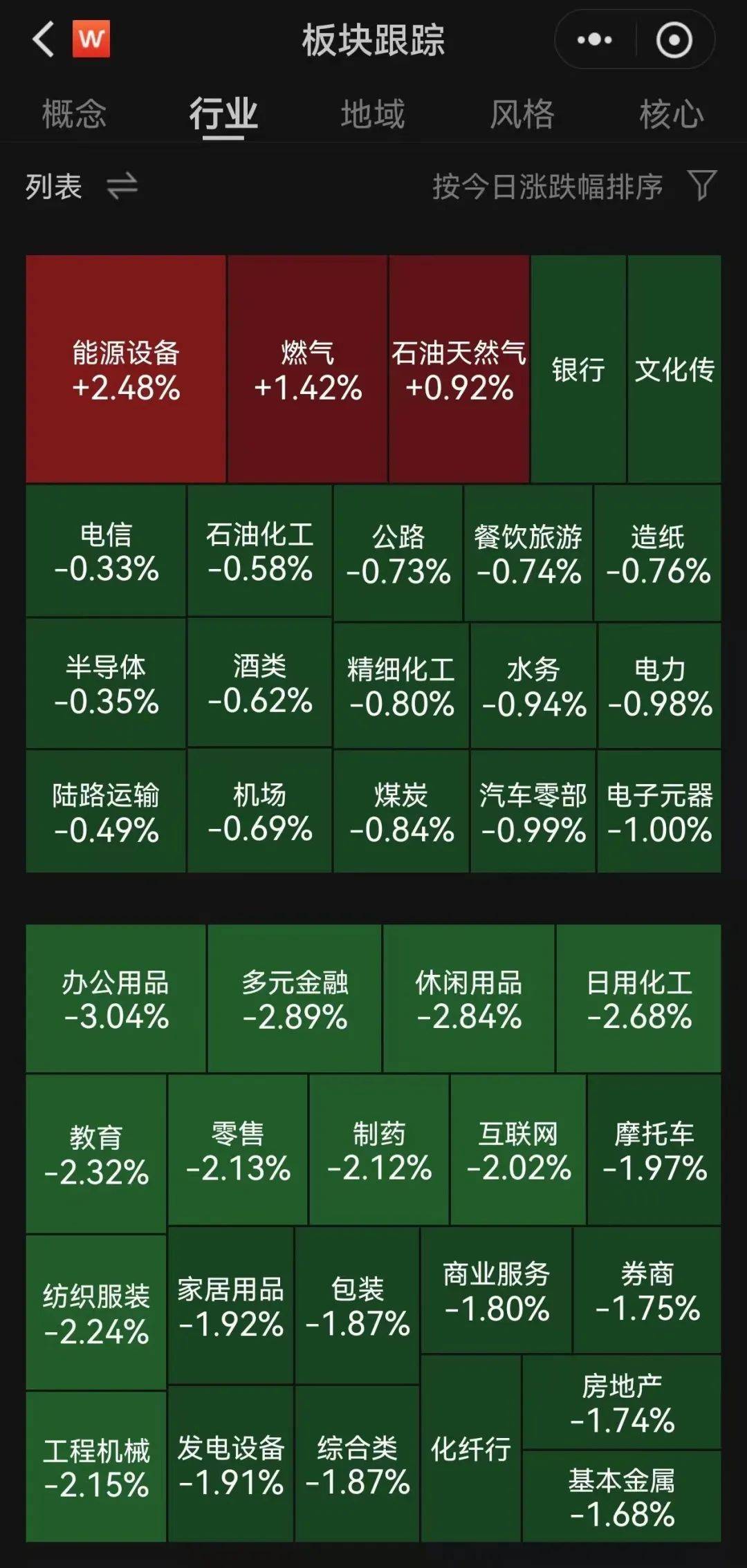Screen dimensions: 747x1568
Task: Tap the mini program exit circle icon
Action: pyautogui.click(x=674, y=39)
